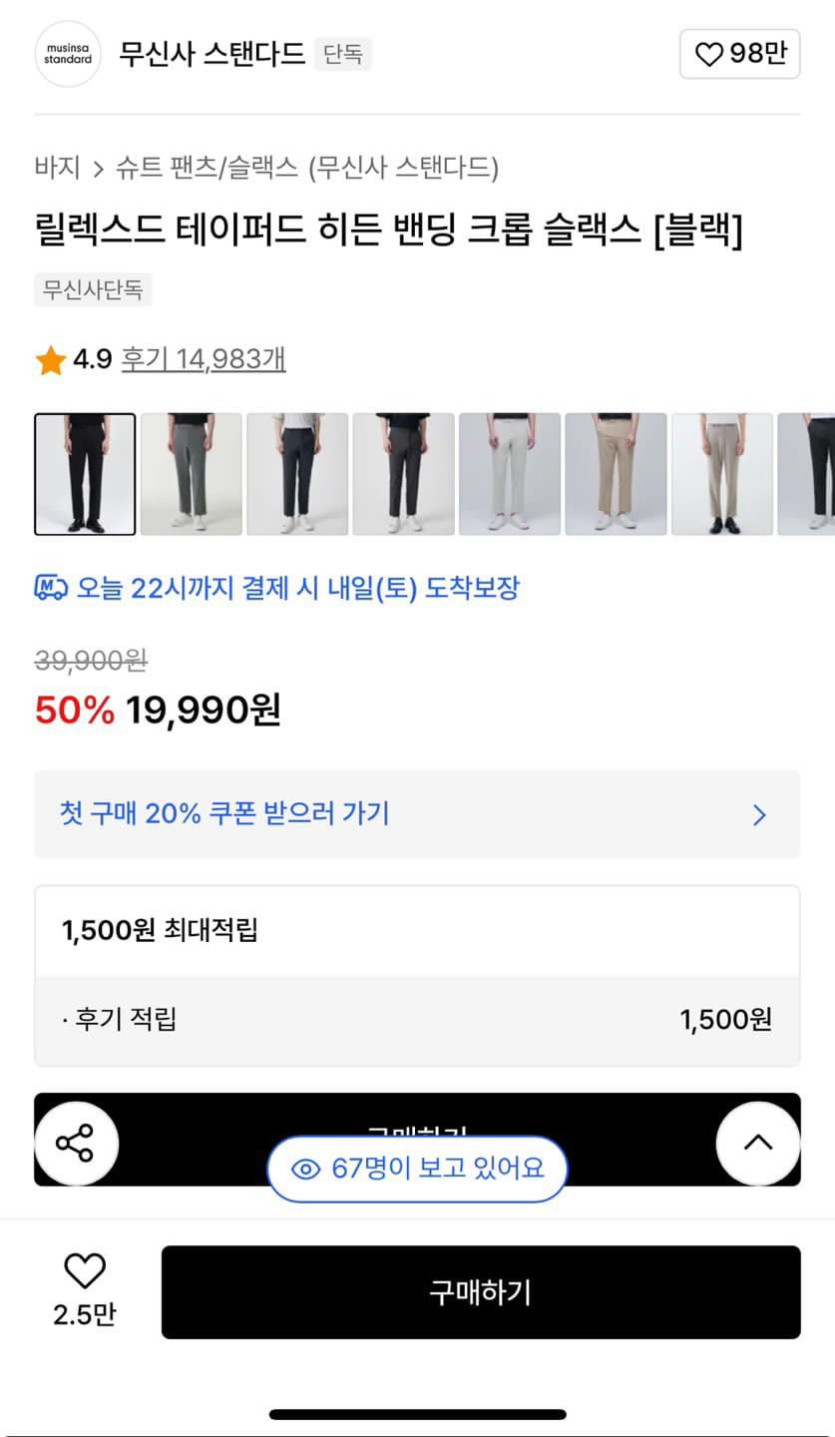The width and height of the screenshot is (835, 1437).
Task: Open 오늘 22시까지 결제 시 도착보장 delivery info
Action: (x=278, y=588)
